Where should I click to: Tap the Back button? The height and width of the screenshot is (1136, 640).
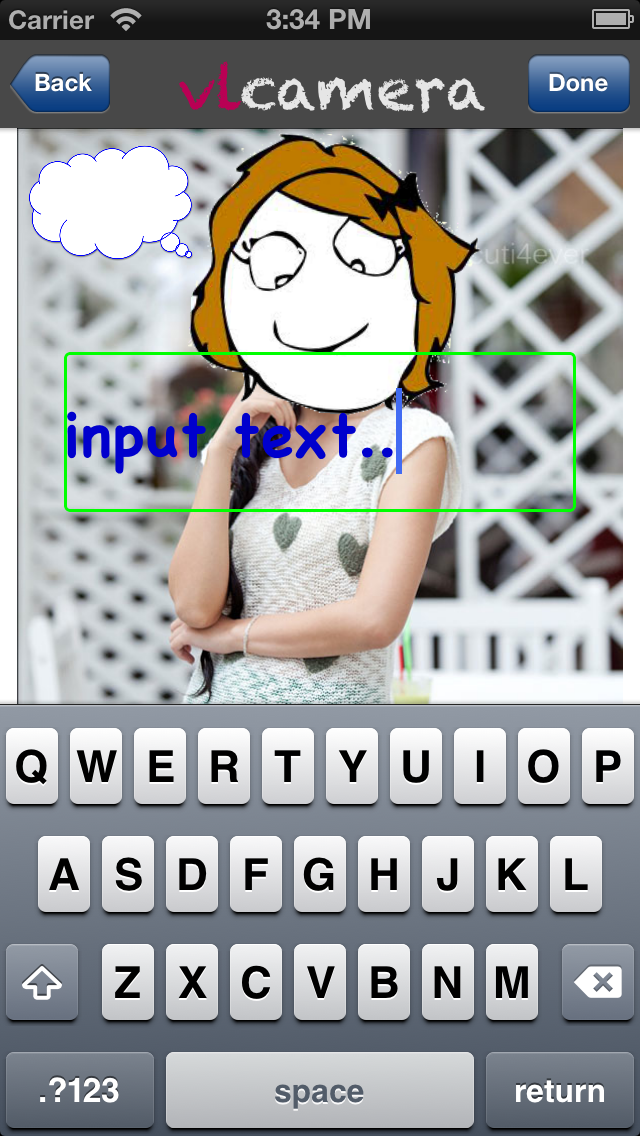pyautogui.click(x=61, y=84)
